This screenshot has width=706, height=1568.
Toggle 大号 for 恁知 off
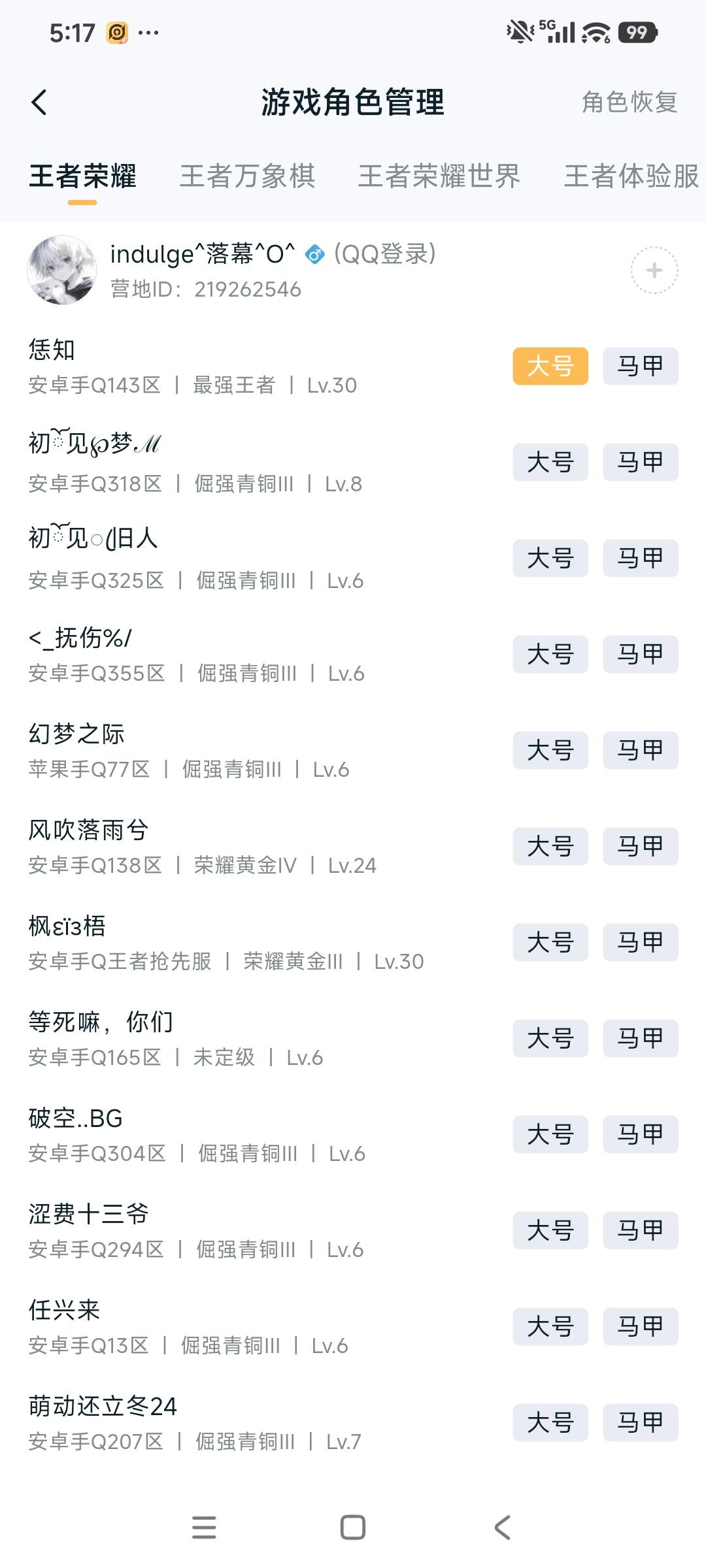550,367
